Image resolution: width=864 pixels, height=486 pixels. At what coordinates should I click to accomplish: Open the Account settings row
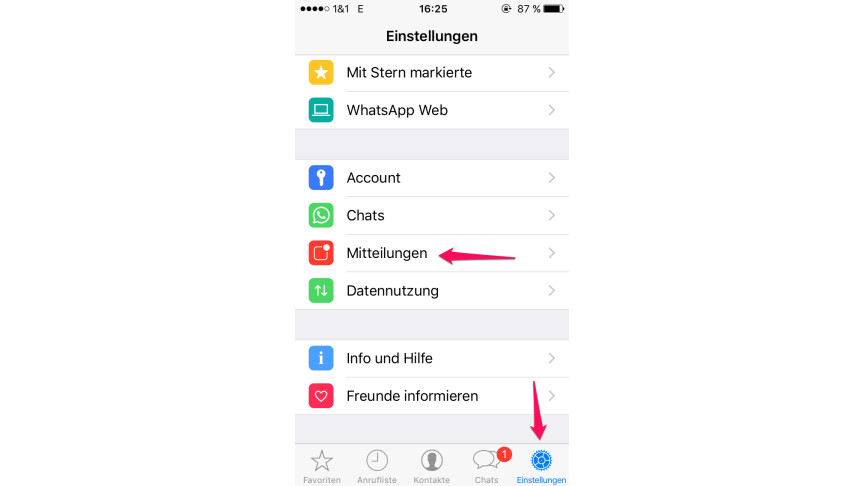pos(431,178)
